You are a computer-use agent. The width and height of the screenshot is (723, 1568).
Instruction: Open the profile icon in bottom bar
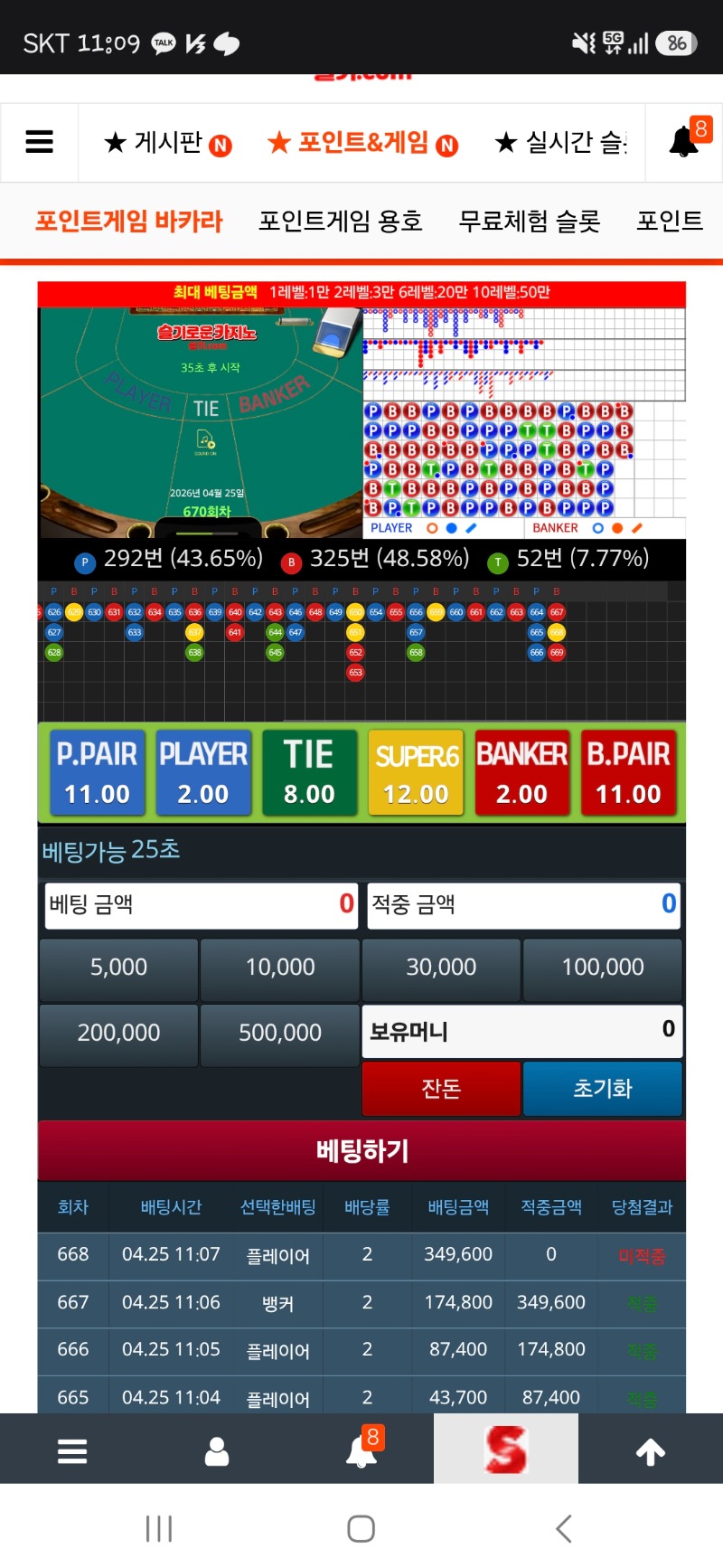point(217,1451)
